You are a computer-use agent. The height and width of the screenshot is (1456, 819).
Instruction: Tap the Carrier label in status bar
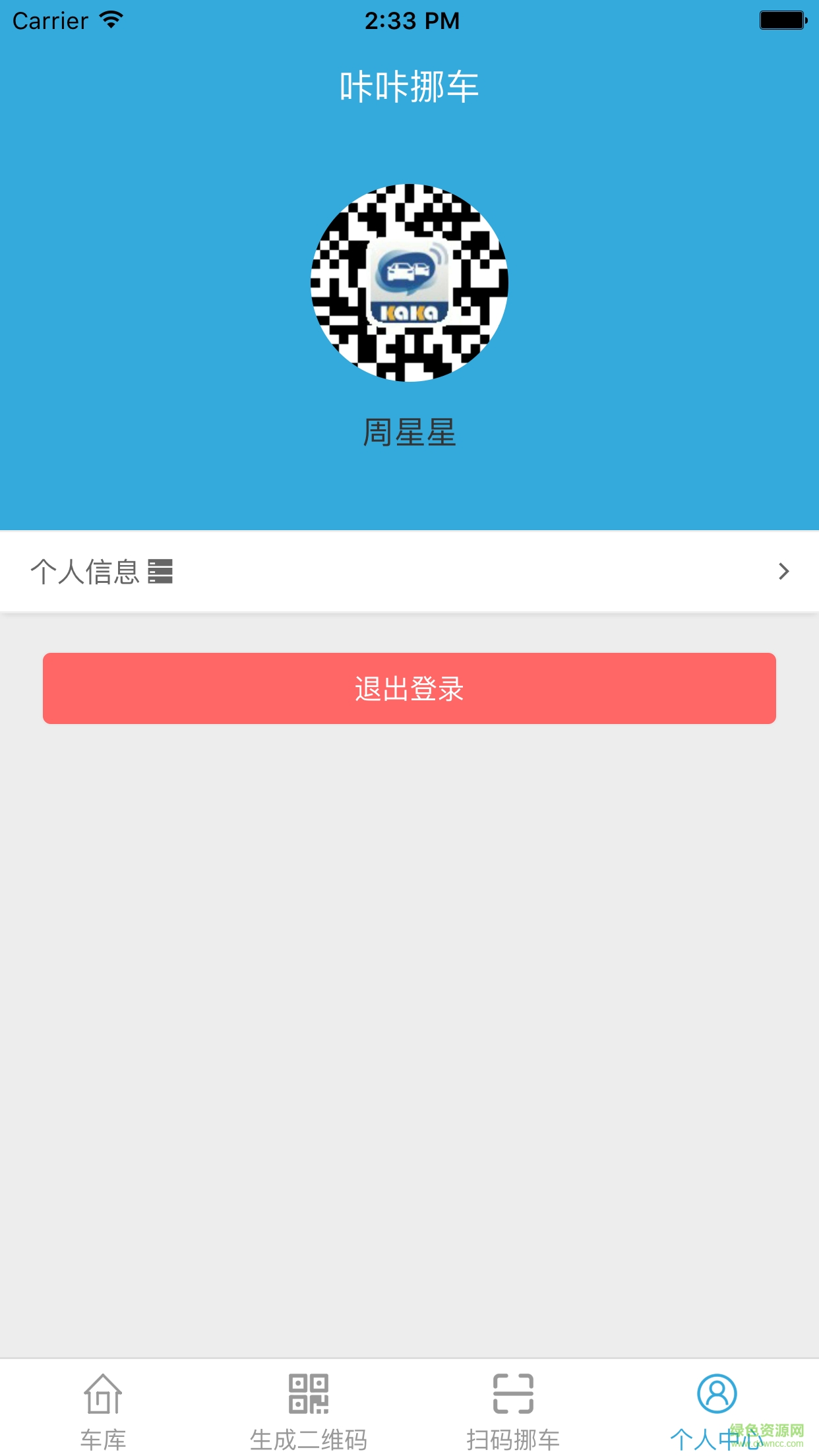[x=49, y=19]
